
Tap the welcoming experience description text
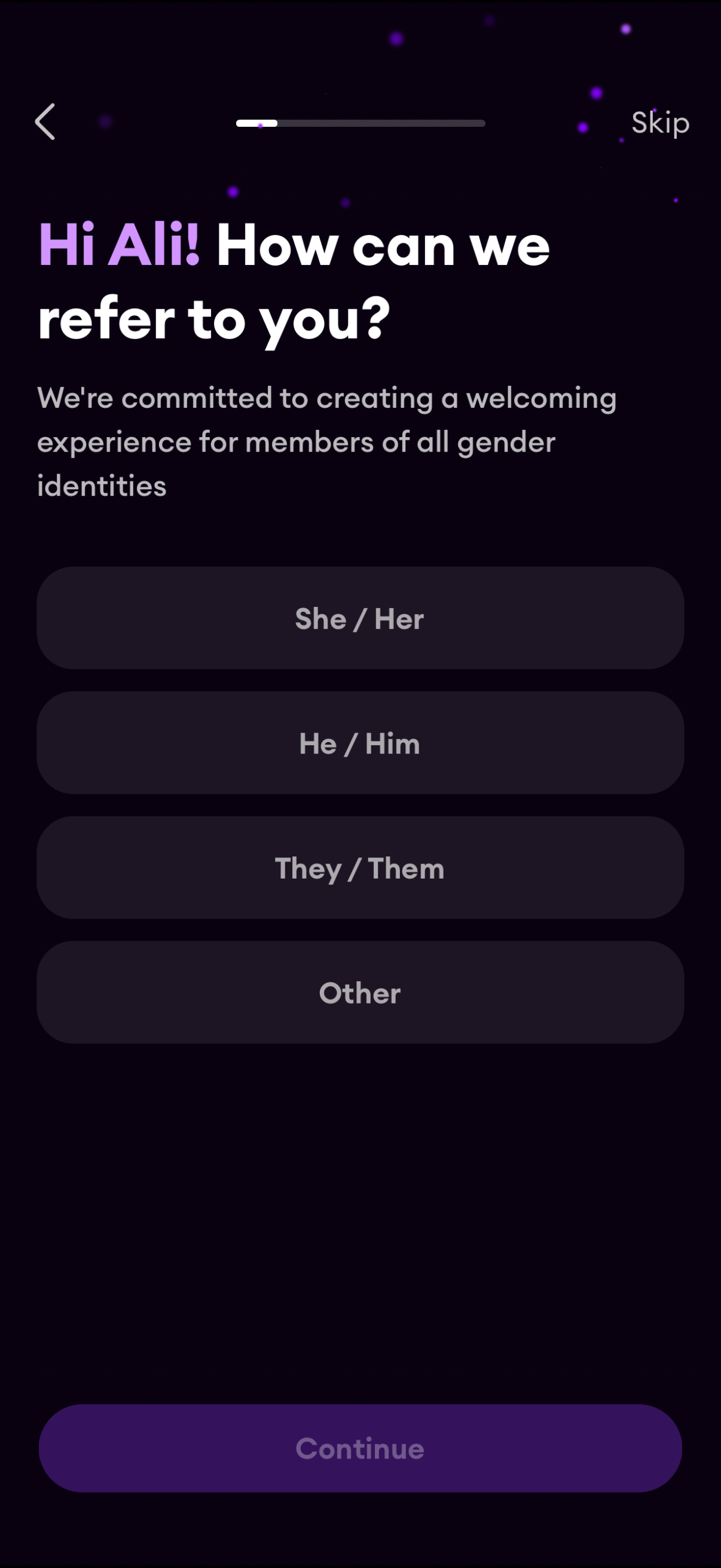point(328,441)
